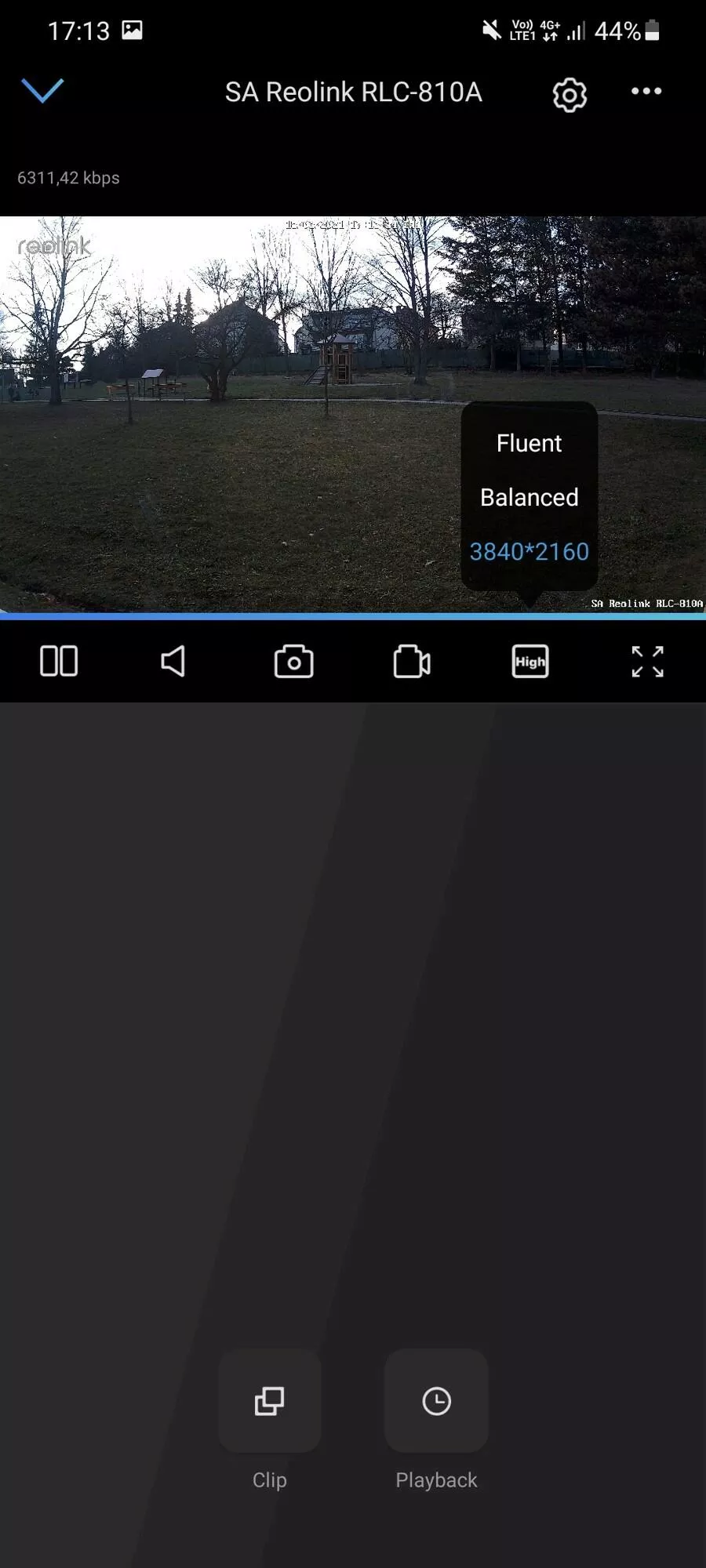
Task: Toggle the live view sound
Action: [x=173, y=661]
